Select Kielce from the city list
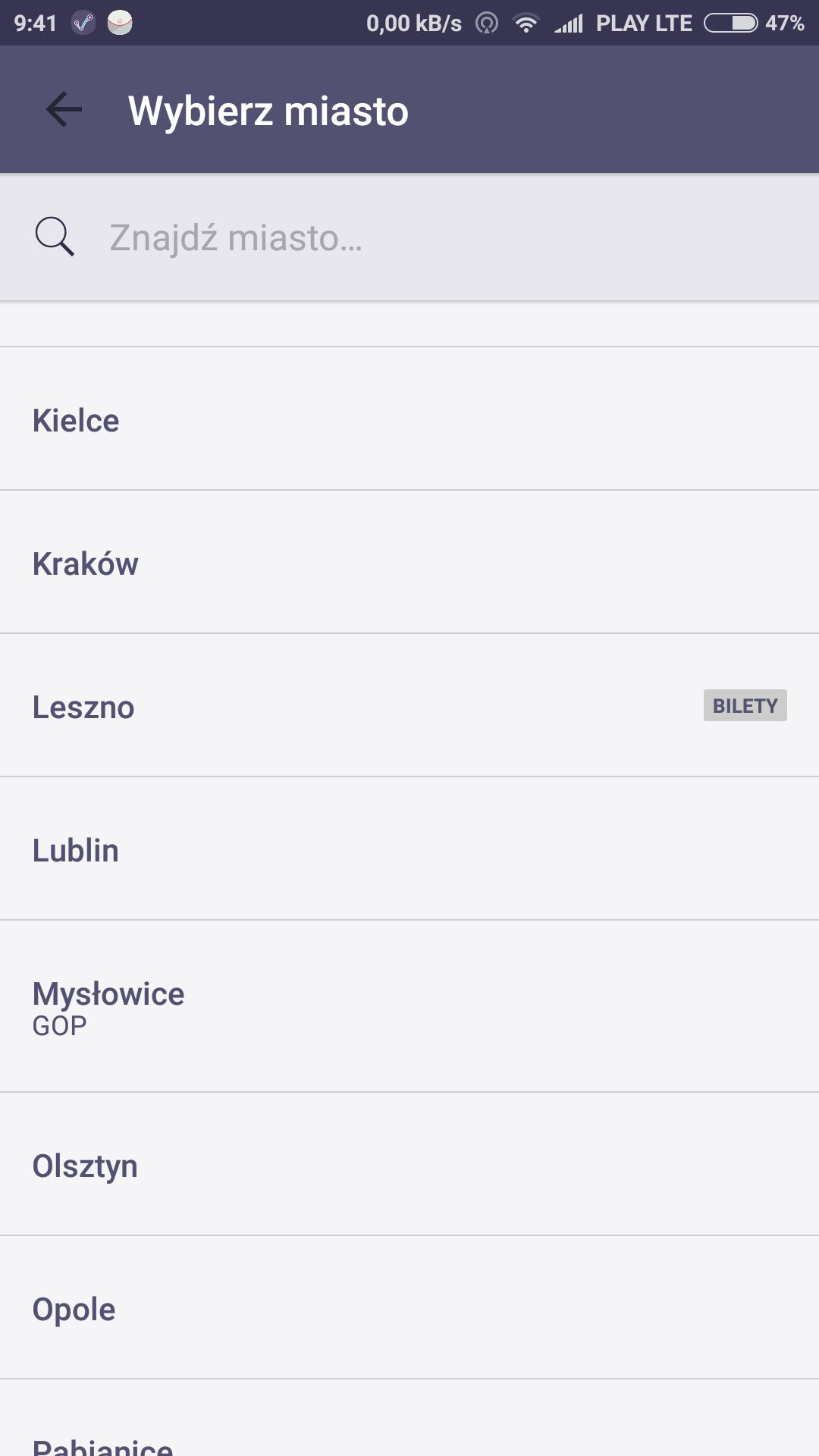 point(409,419)
